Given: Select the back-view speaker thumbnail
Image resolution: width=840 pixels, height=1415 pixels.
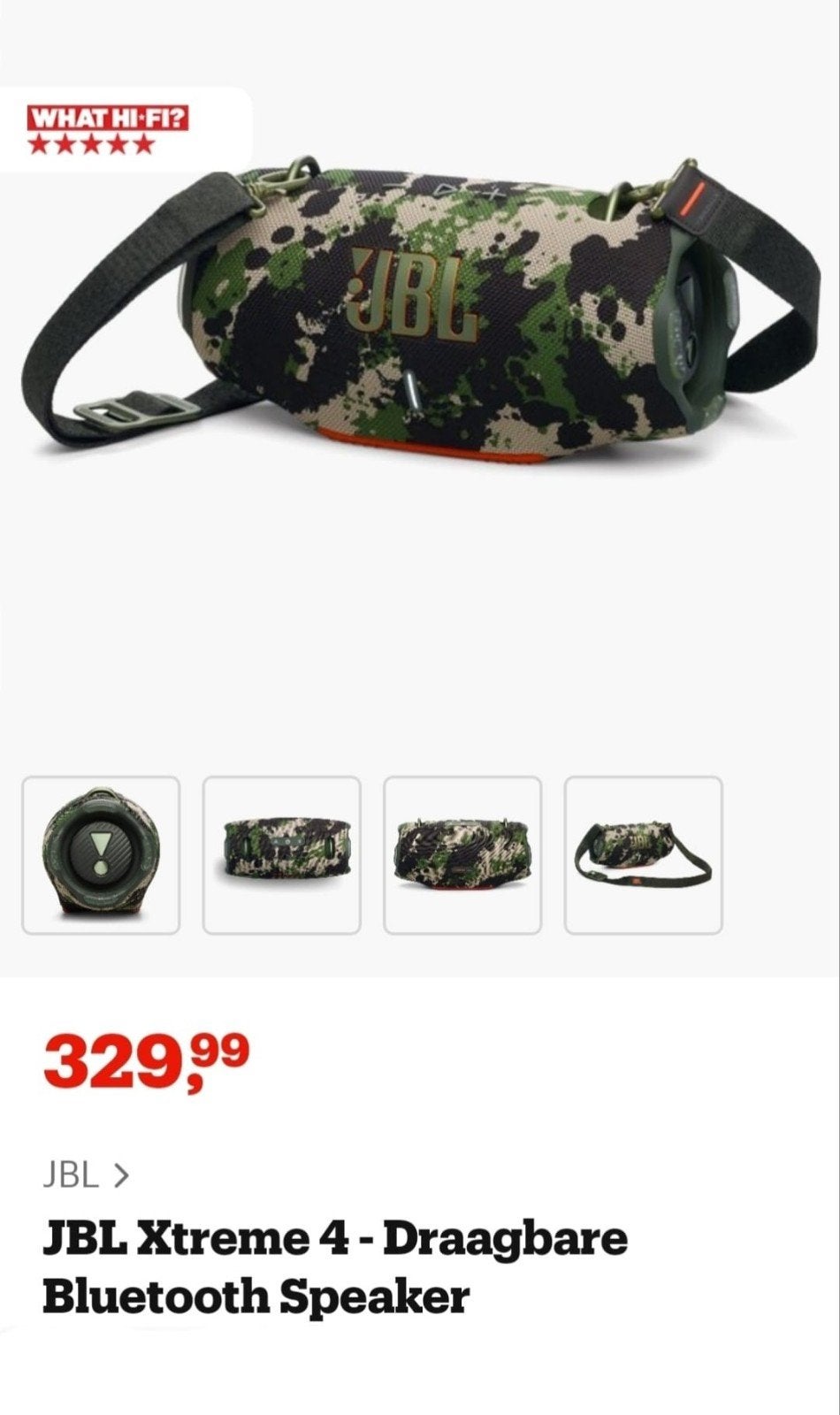Looking at the screenshot, I should pos(462,855).
